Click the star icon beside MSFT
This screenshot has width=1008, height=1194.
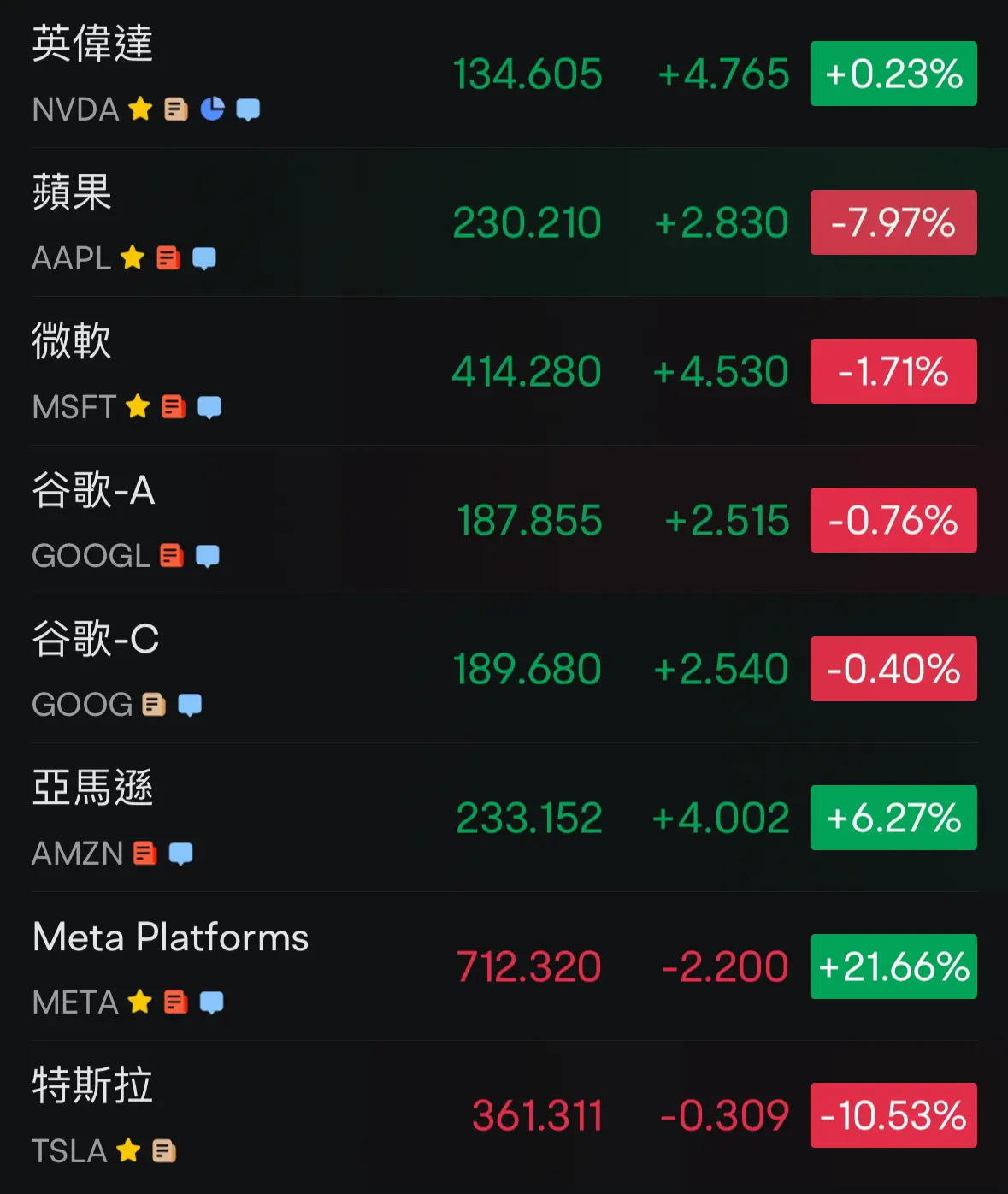[137, 407]
